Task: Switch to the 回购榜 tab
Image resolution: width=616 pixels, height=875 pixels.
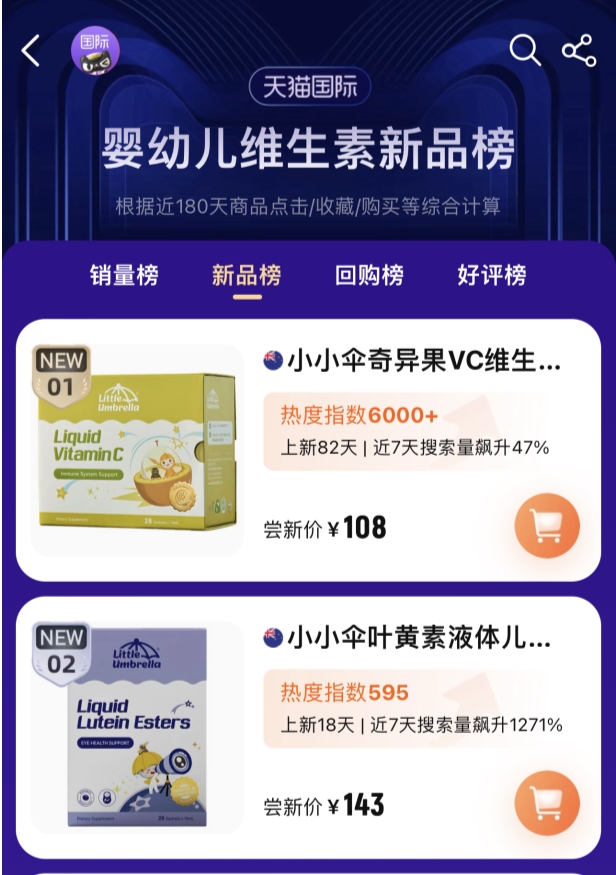Action: [x=369, y=275]
